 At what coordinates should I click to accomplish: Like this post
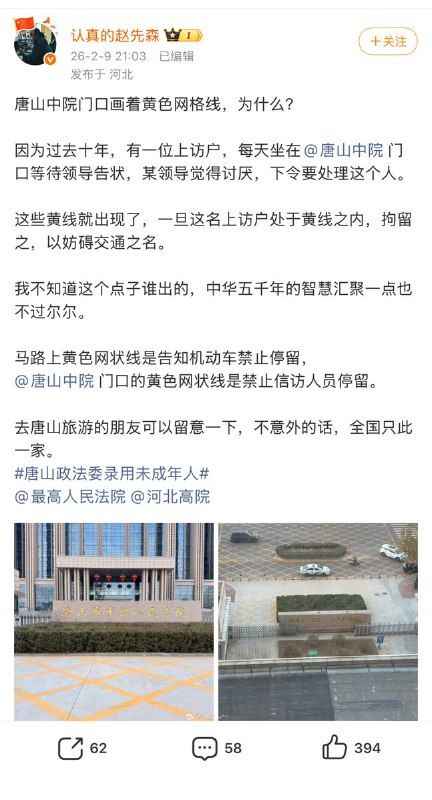click(351, 748)
